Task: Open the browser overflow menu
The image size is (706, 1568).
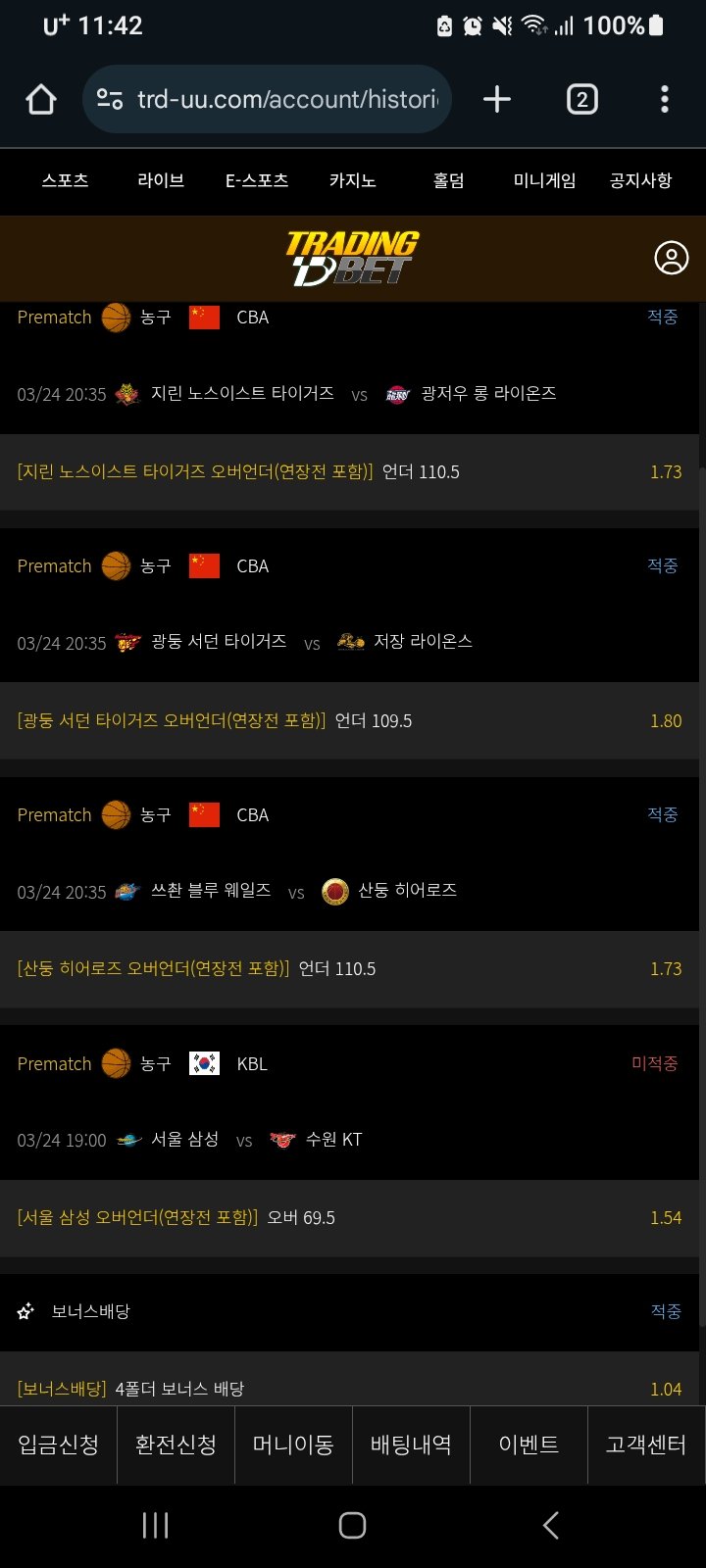Action: tap(665, 99)
